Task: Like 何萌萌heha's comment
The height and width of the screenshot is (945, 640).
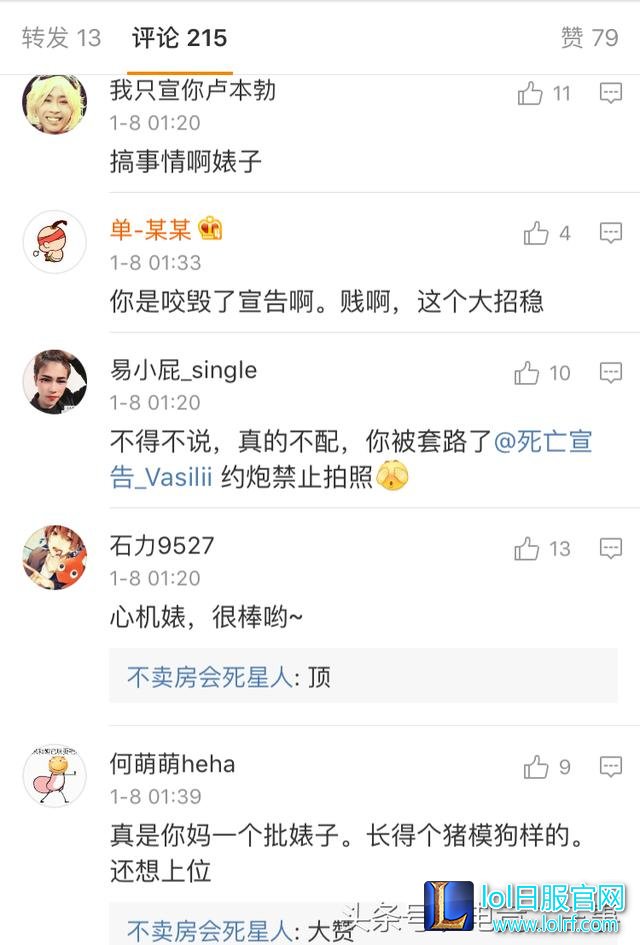Action: pos(537,767)
